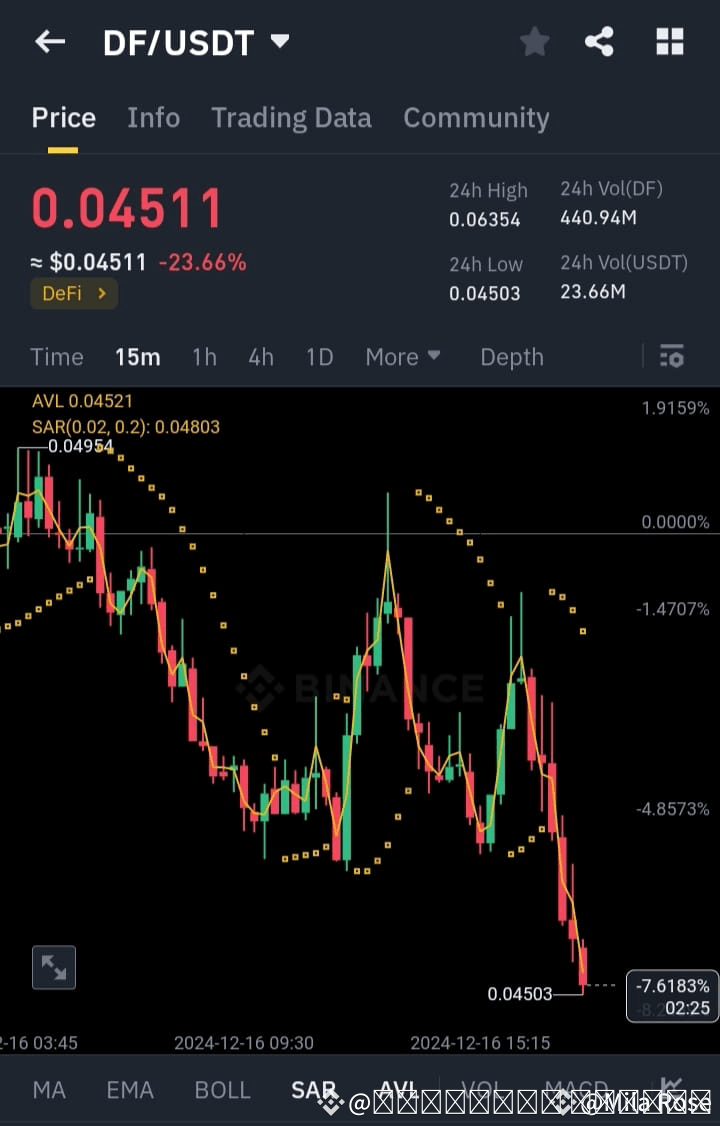This screenshot has width=720, height=1126.
Task: Expand the More timeframe dropdown
Action: (403, 356)
